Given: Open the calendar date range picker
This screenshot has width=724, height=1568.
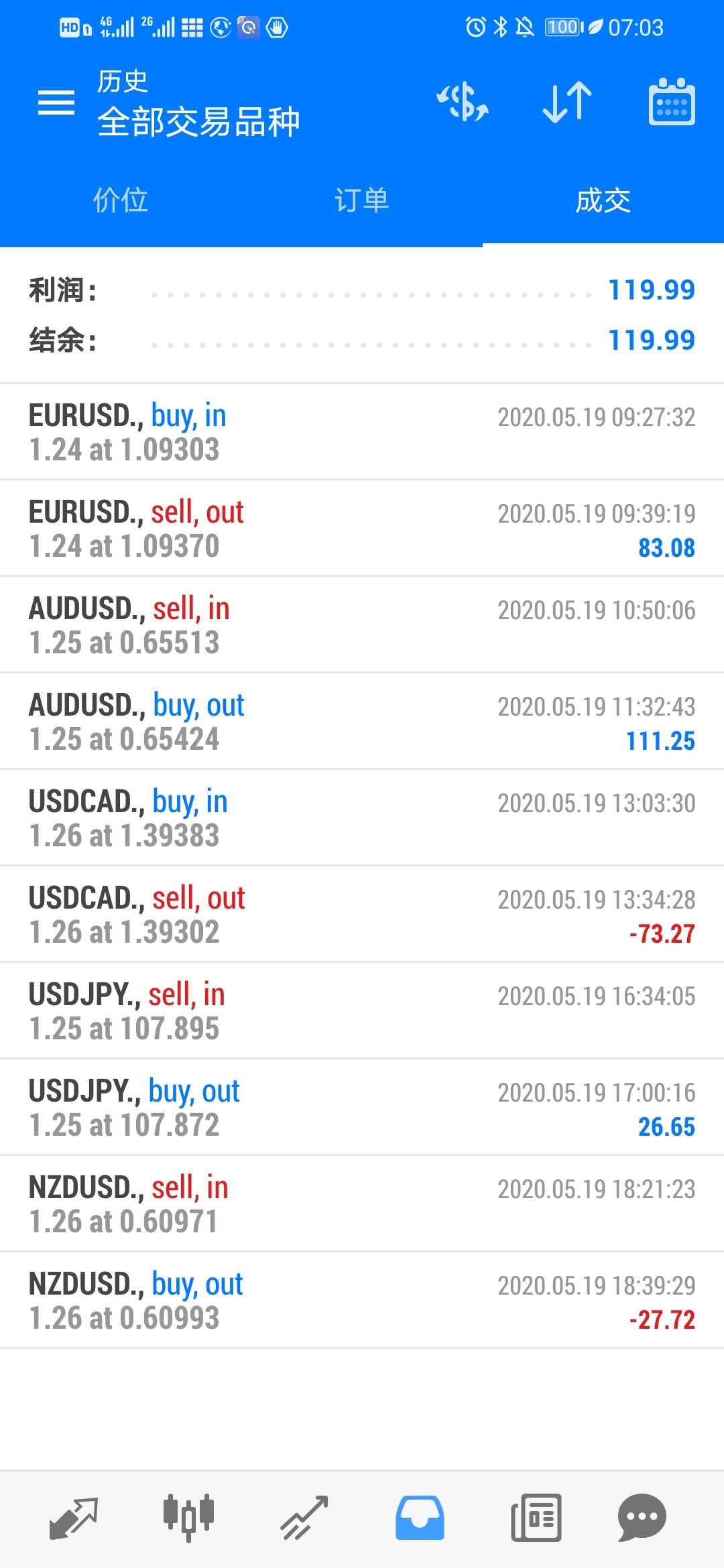Looking at the screenshot, I should (671, 103).
